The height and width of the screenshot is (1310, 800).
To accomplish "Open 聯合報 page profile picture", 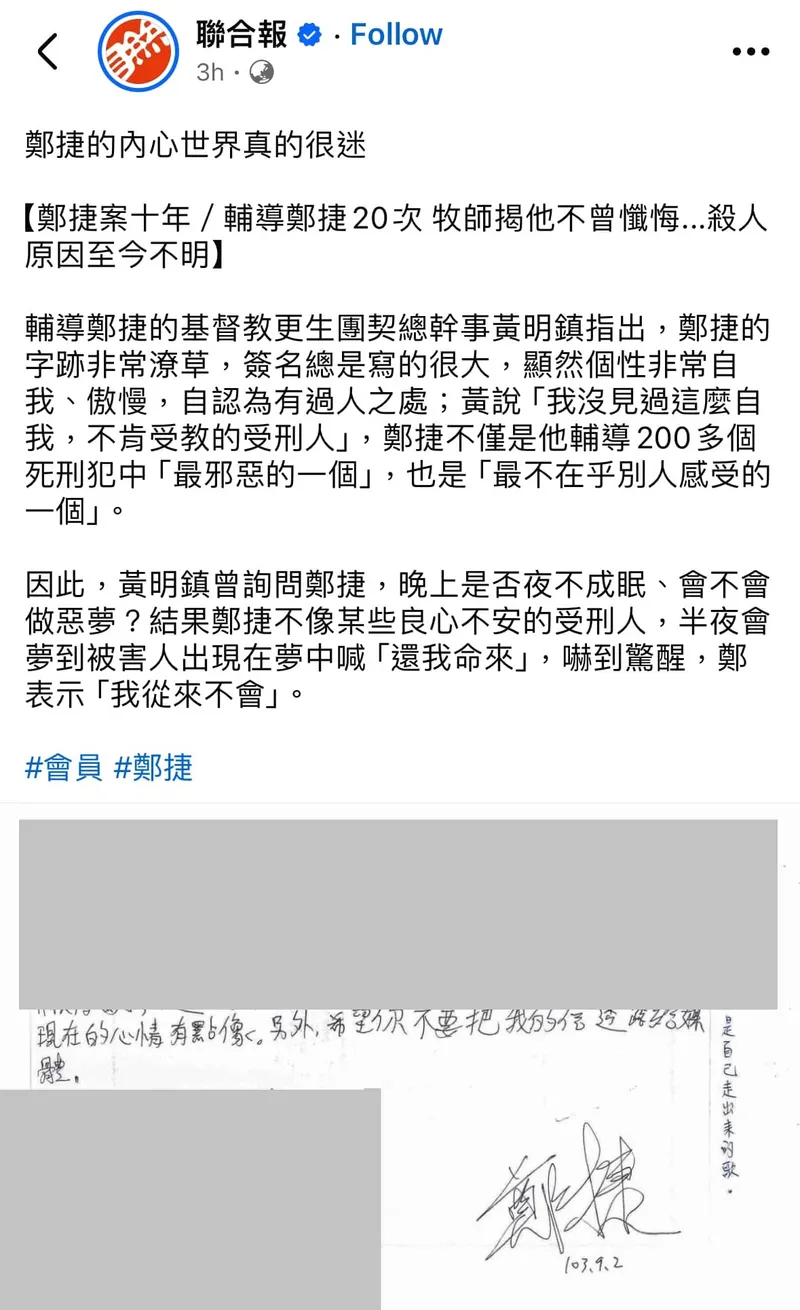I will click(x=138, y=52).
